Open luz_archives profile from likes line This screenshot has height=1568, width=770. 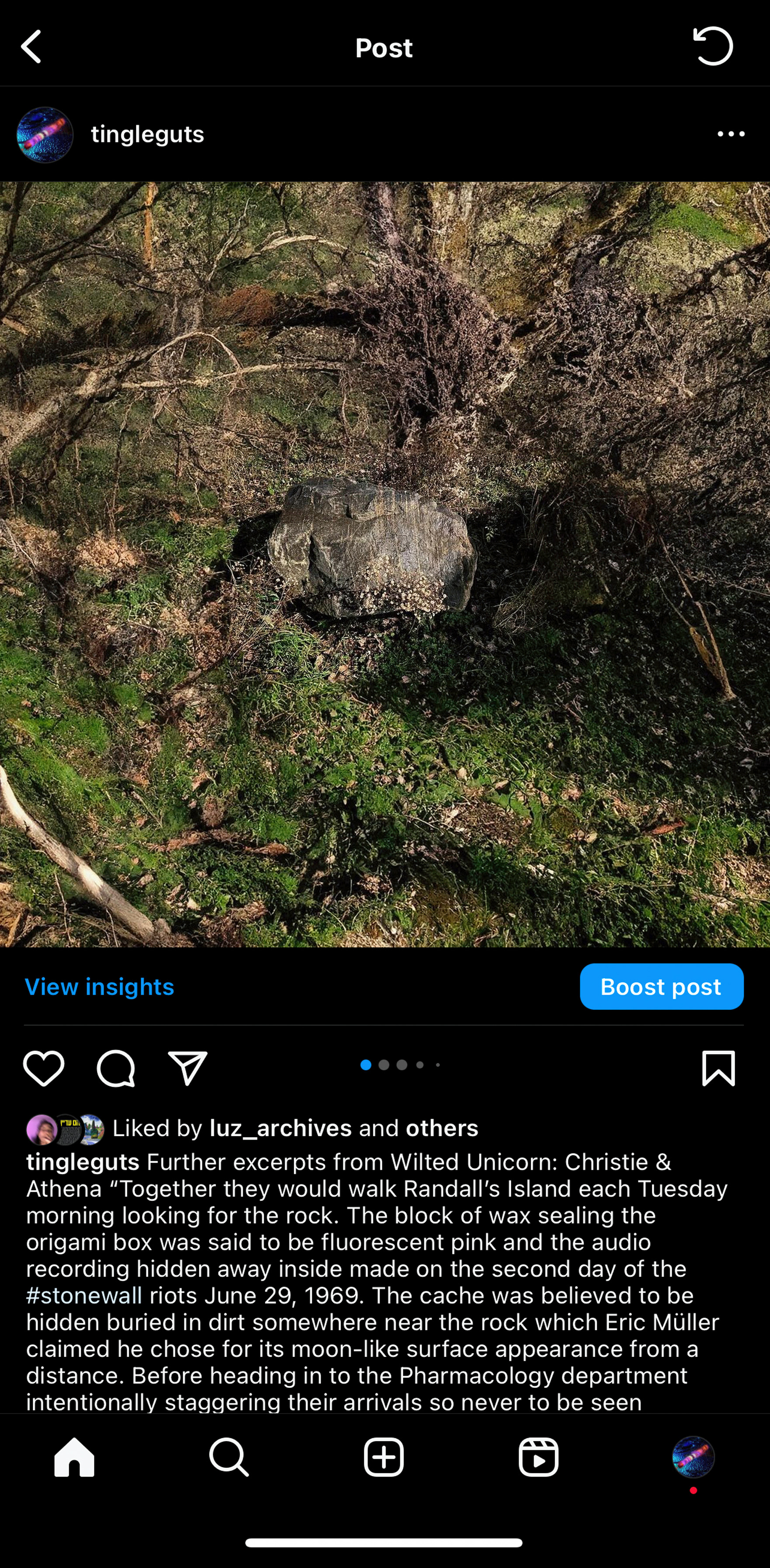[280, 1128]
